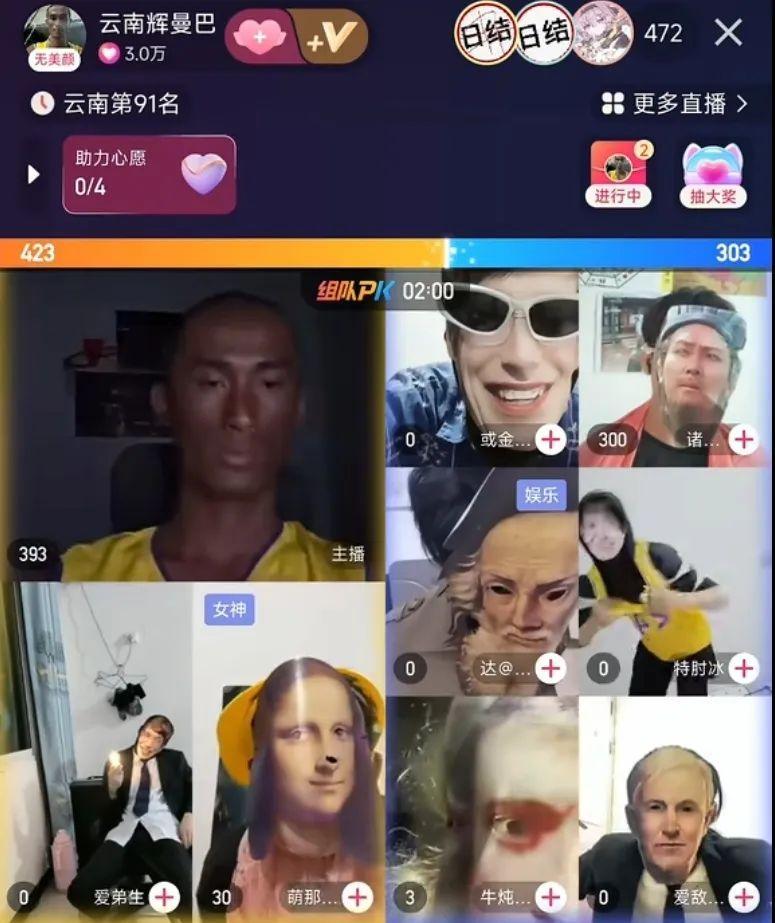Screen dimensions: 775x923
Task: Open 更多直播 more live streams
Action: tap(675, 103)
